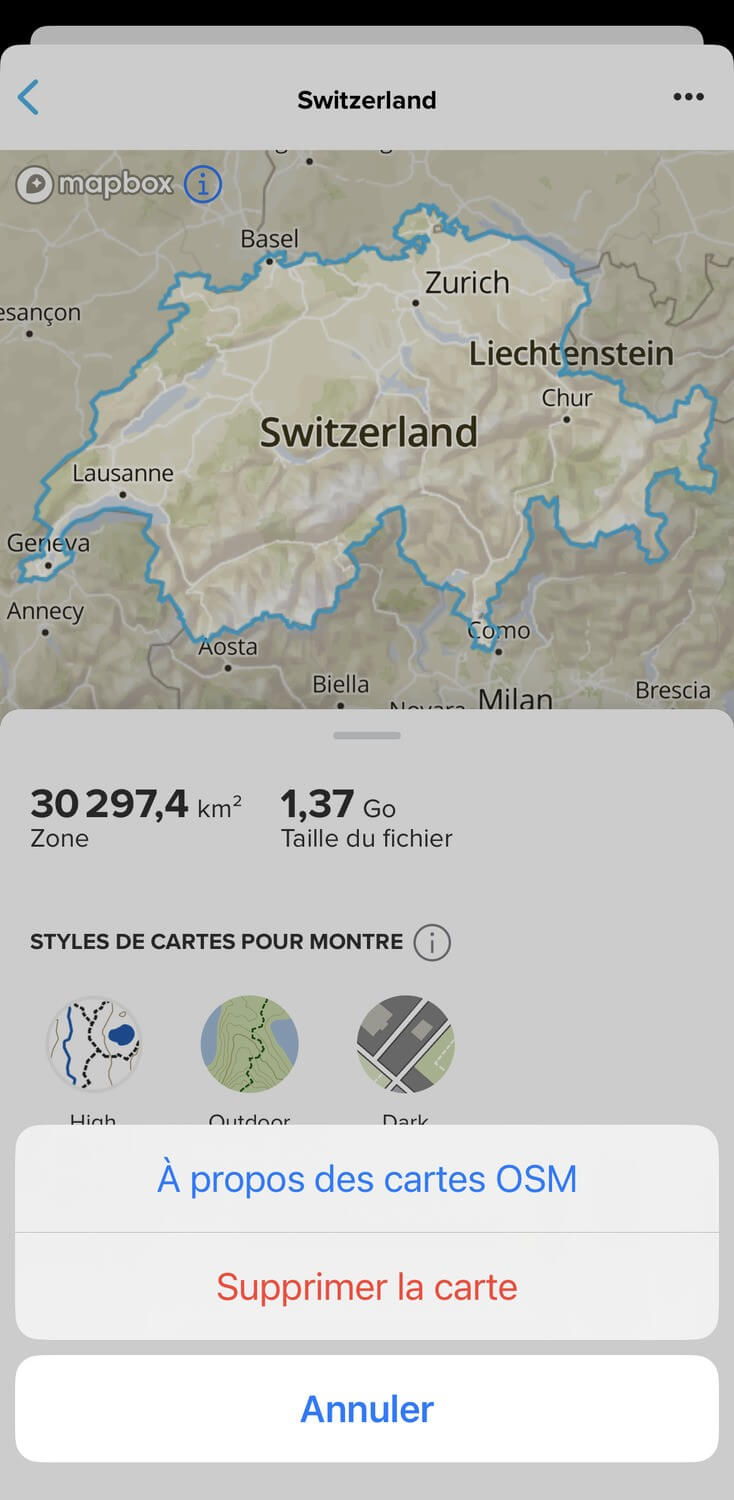Screen dimensions: 734x1500
Task: Open À propos des cartes OSM
Action: coord(367,1179)
